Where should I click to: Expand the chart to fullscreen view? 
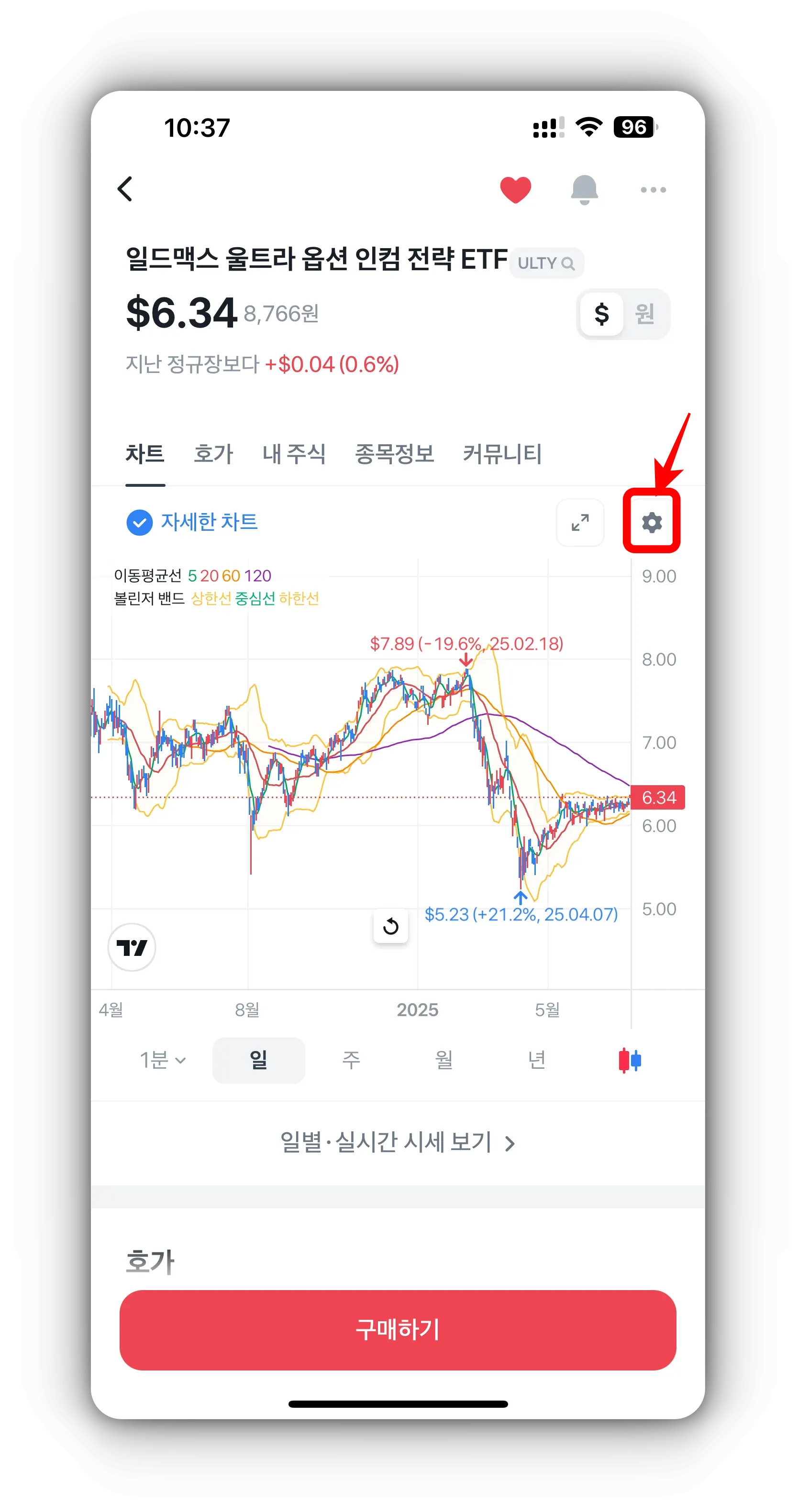coord(580,523)
